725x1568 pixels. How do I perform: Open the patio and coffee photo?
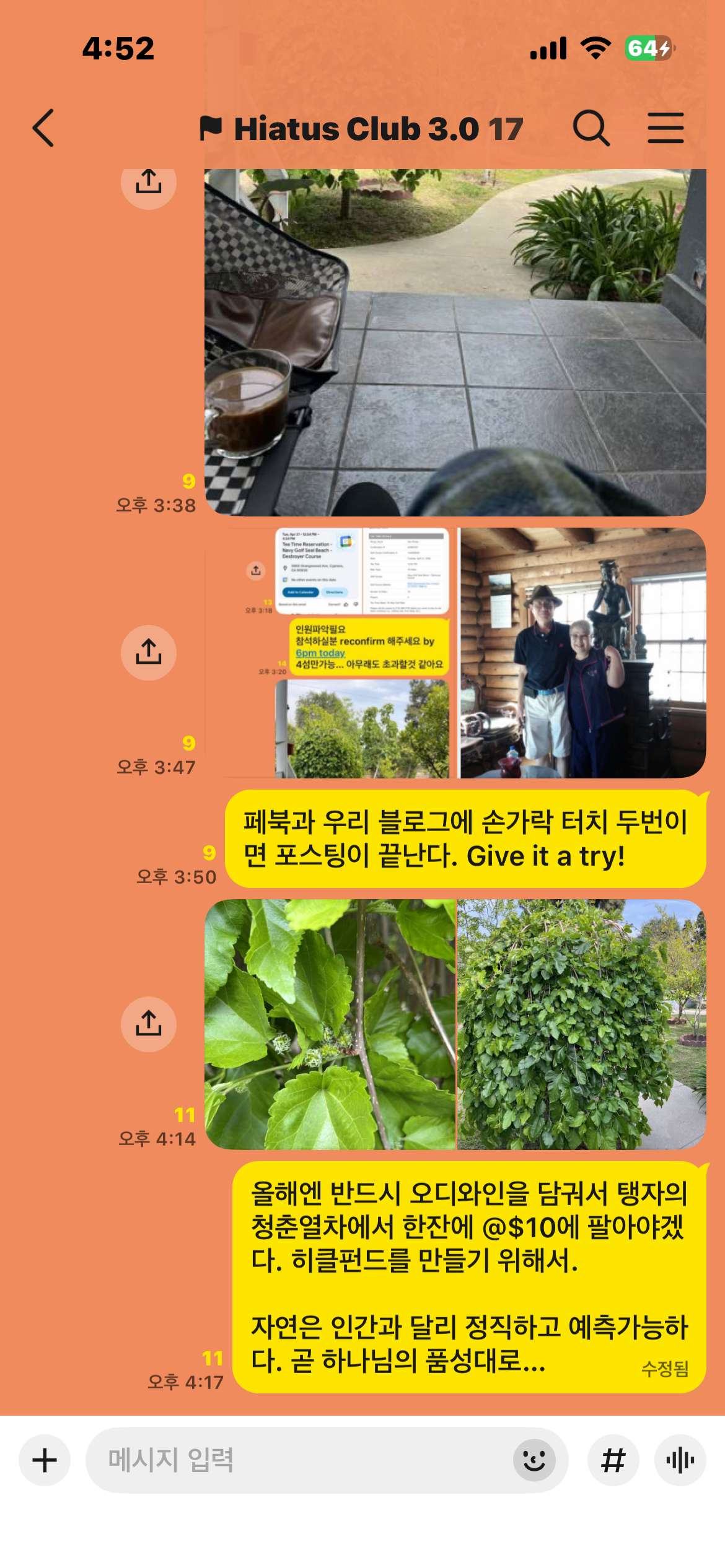click(x=455, y=342)
